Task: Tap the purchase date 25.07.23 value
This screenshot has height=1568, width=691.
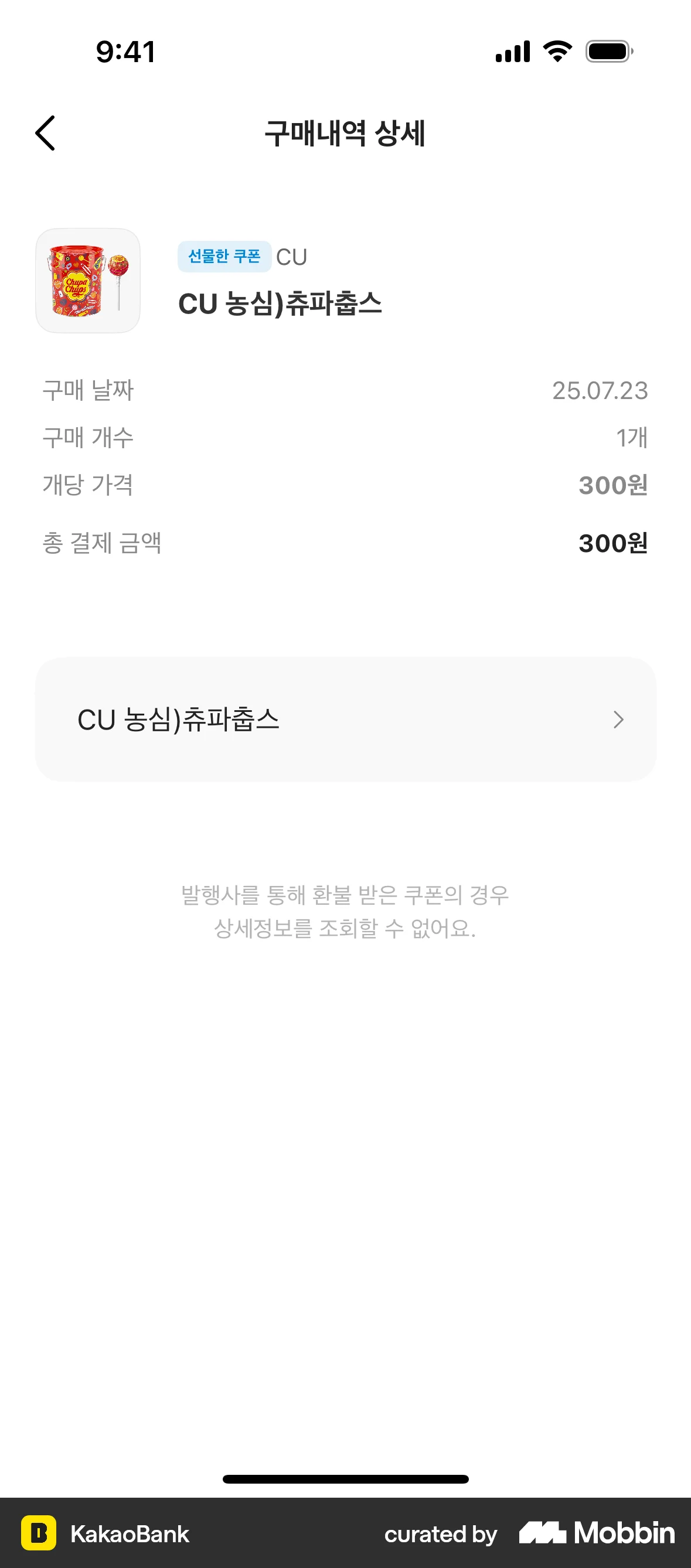Action: [602, 391]
